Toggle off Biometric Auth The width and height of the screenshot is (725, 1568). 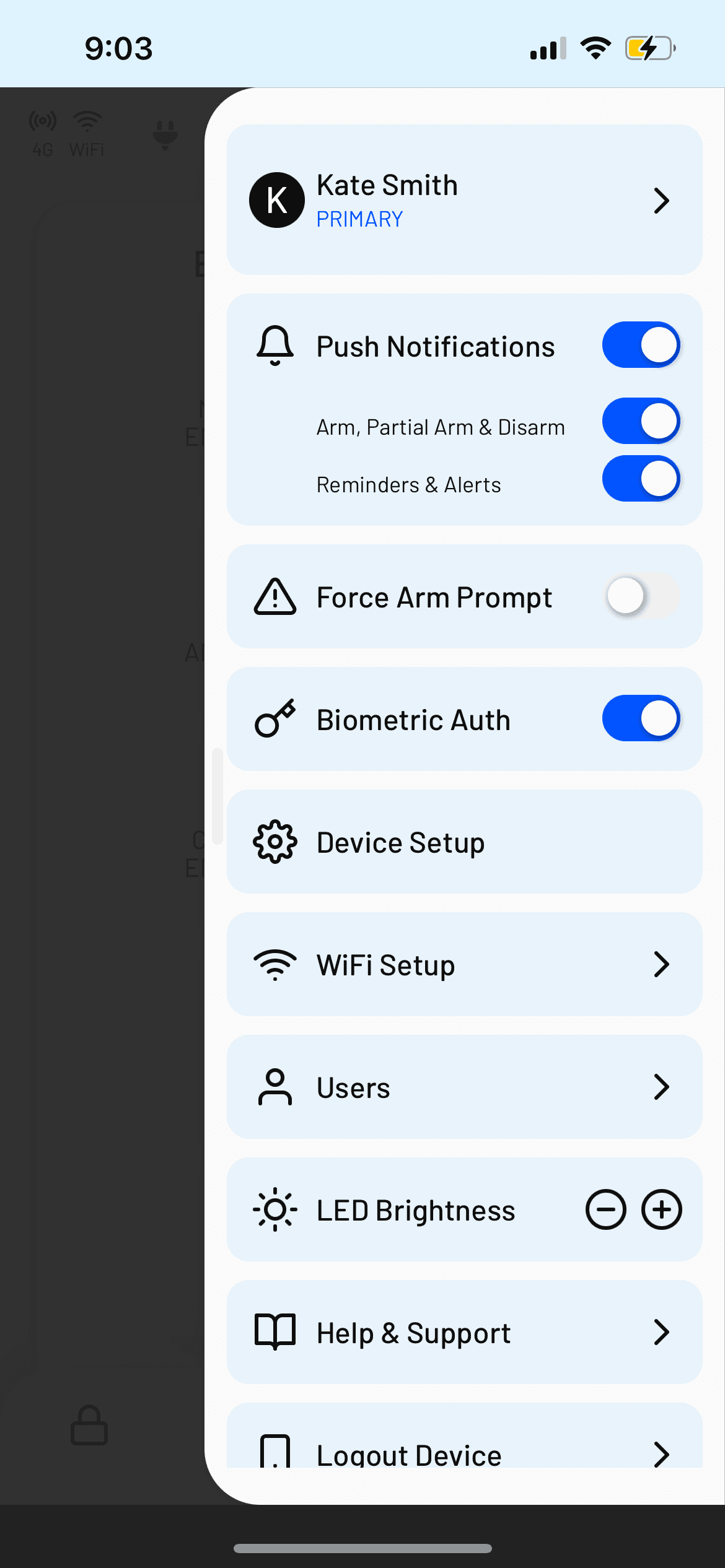[641, 718]
